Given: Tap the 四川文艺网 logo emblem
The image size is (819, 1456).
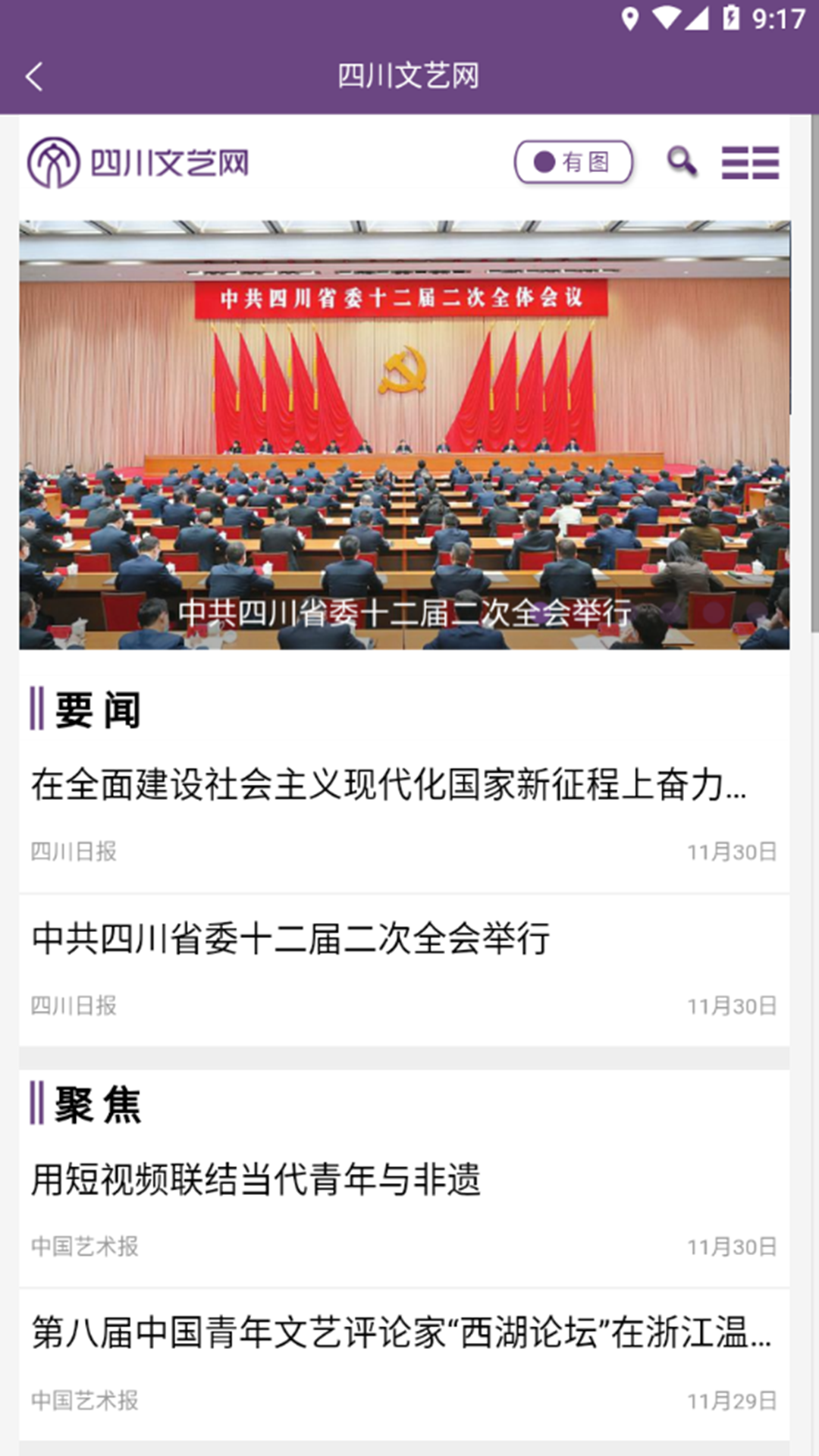Looking at the screenshot, I should click(54, 161).
